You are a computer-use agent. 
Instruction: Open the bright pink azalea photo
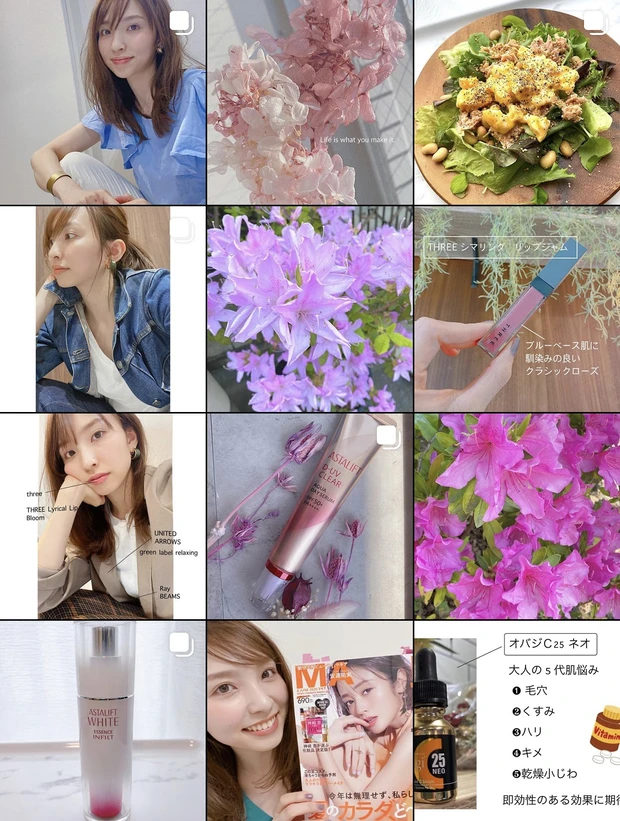[517, 516]
